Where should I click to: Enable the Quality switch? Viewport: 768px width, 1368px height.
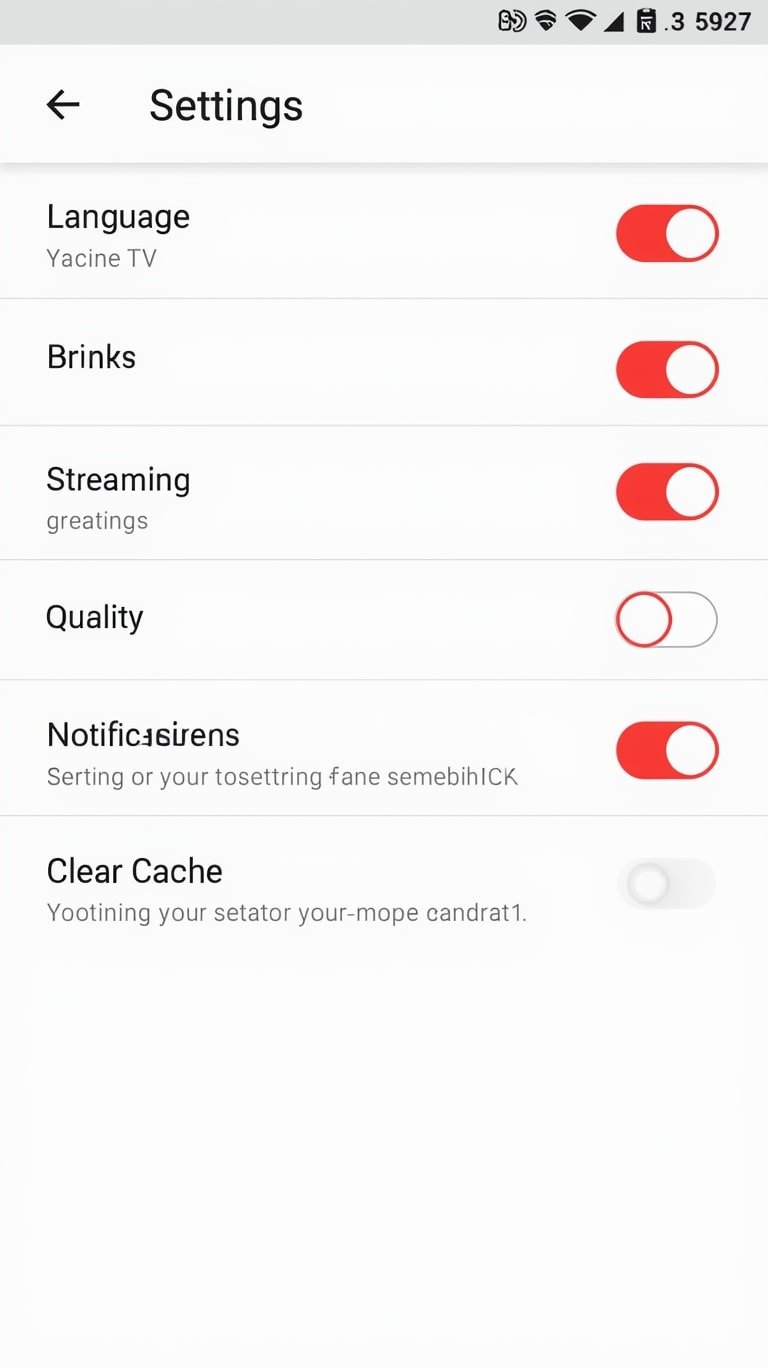[666, 619]
